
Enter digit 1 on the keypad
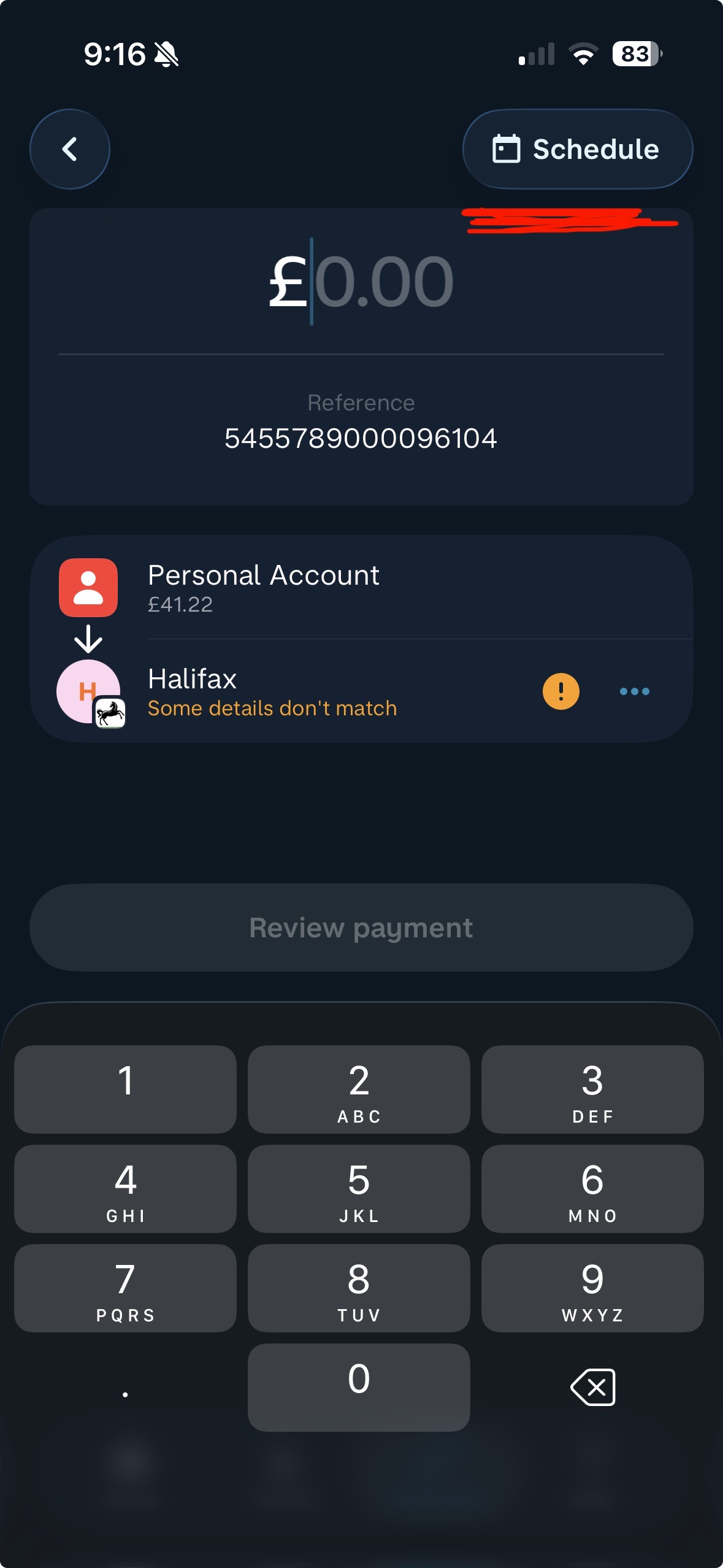pyautogui.click(x=125, y=1089)
